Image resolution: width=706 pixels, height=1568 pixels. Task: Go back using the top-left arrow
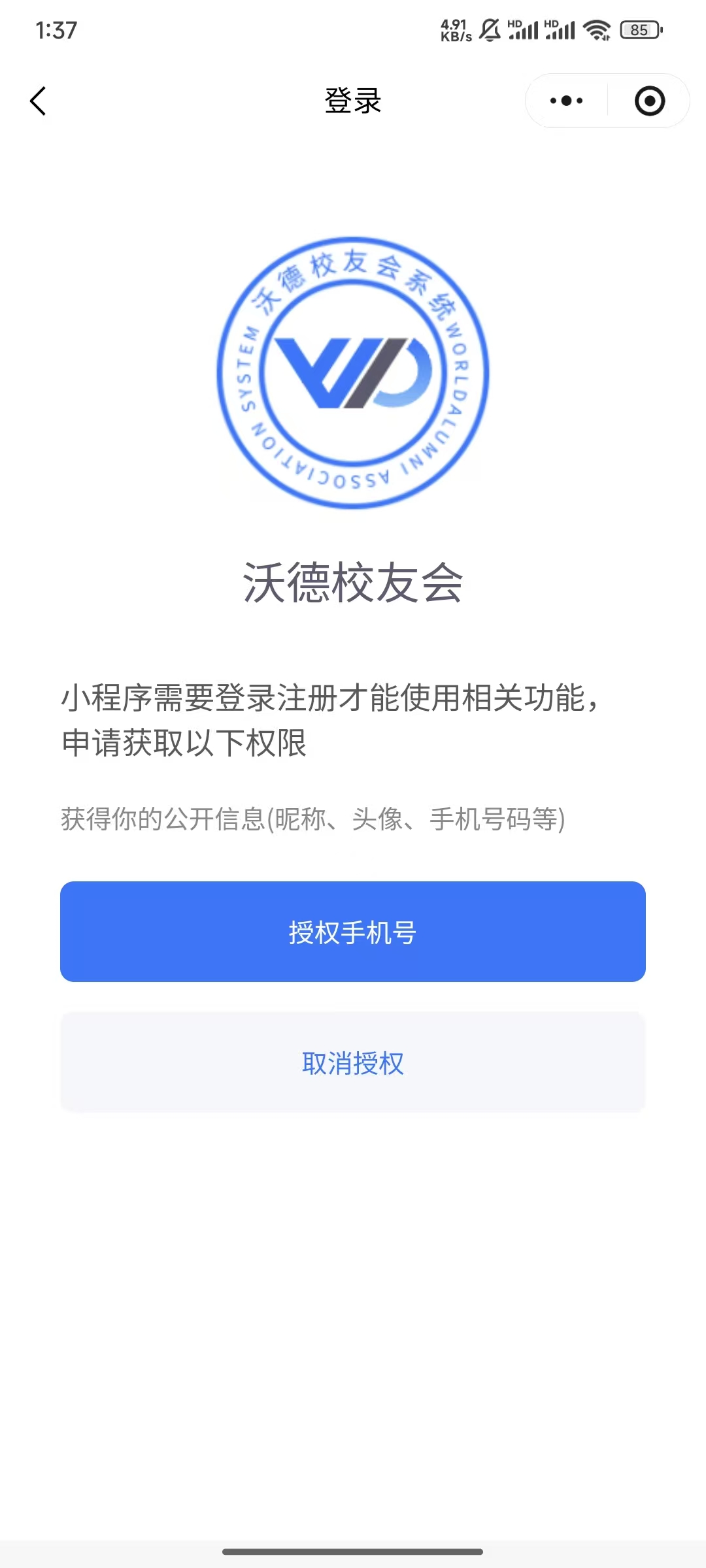(x=38, y=101)
